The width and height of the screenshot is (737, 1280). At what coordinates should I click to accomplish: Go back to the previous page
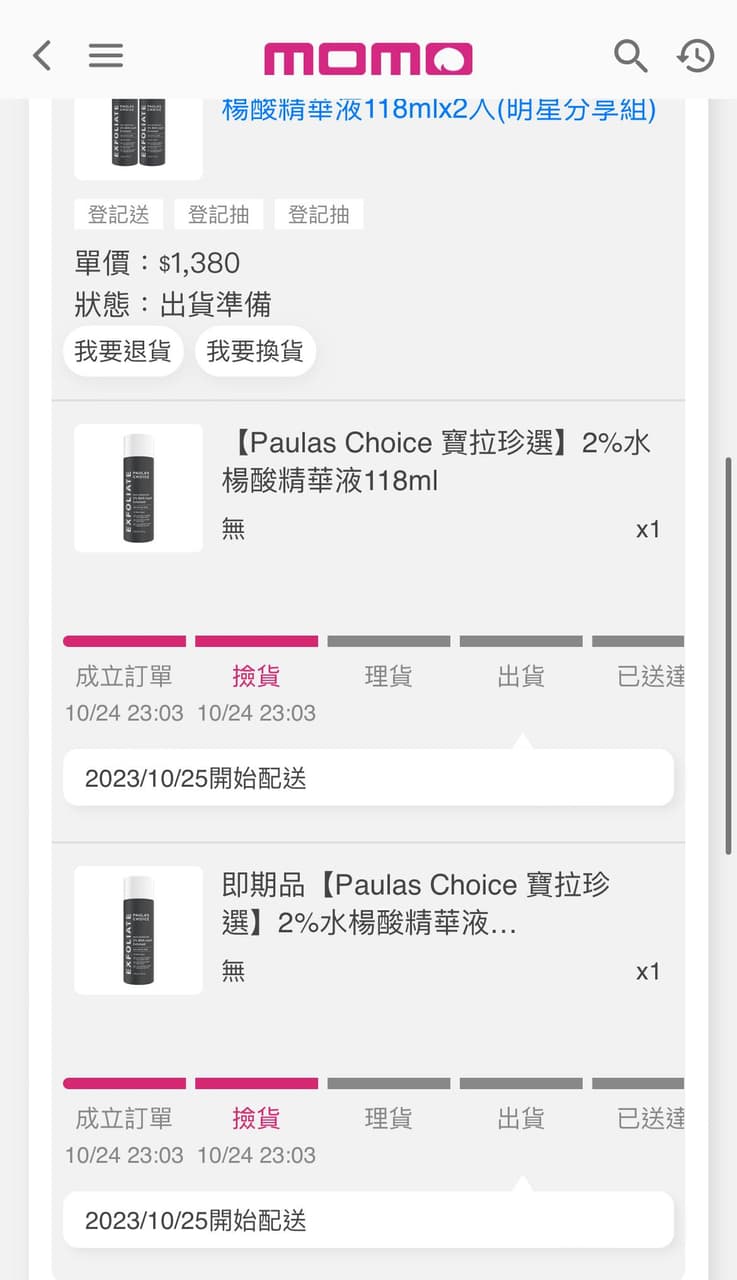[42, 56]
